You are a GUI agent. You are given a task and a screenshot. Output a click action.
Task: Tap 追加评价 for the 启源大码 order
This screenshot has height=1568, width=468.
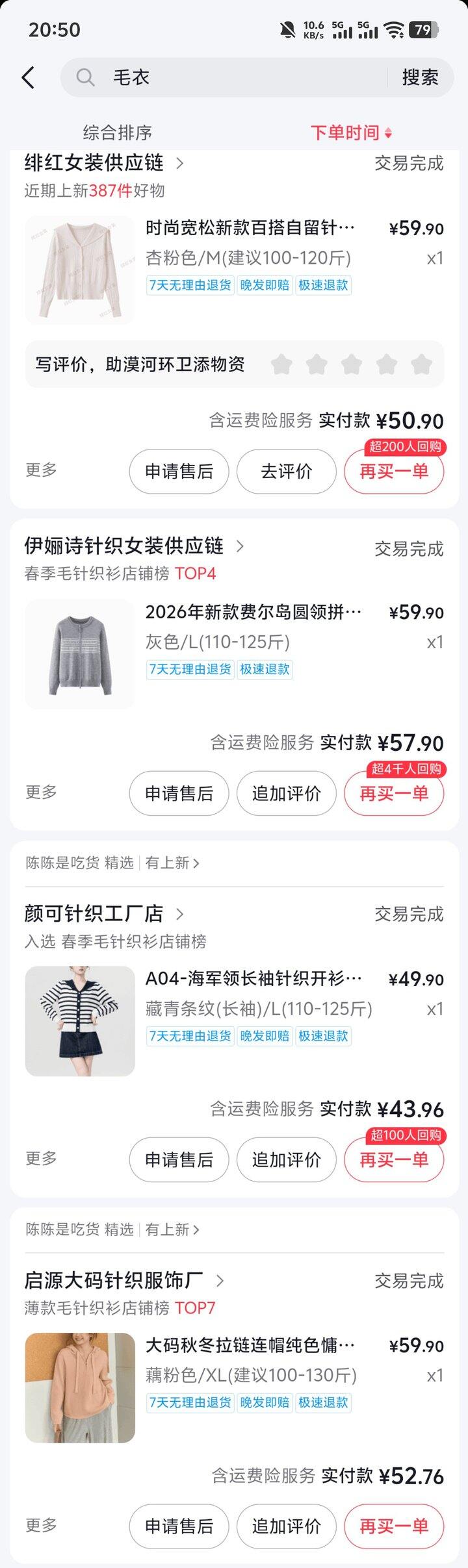(x=286, y=1526)
